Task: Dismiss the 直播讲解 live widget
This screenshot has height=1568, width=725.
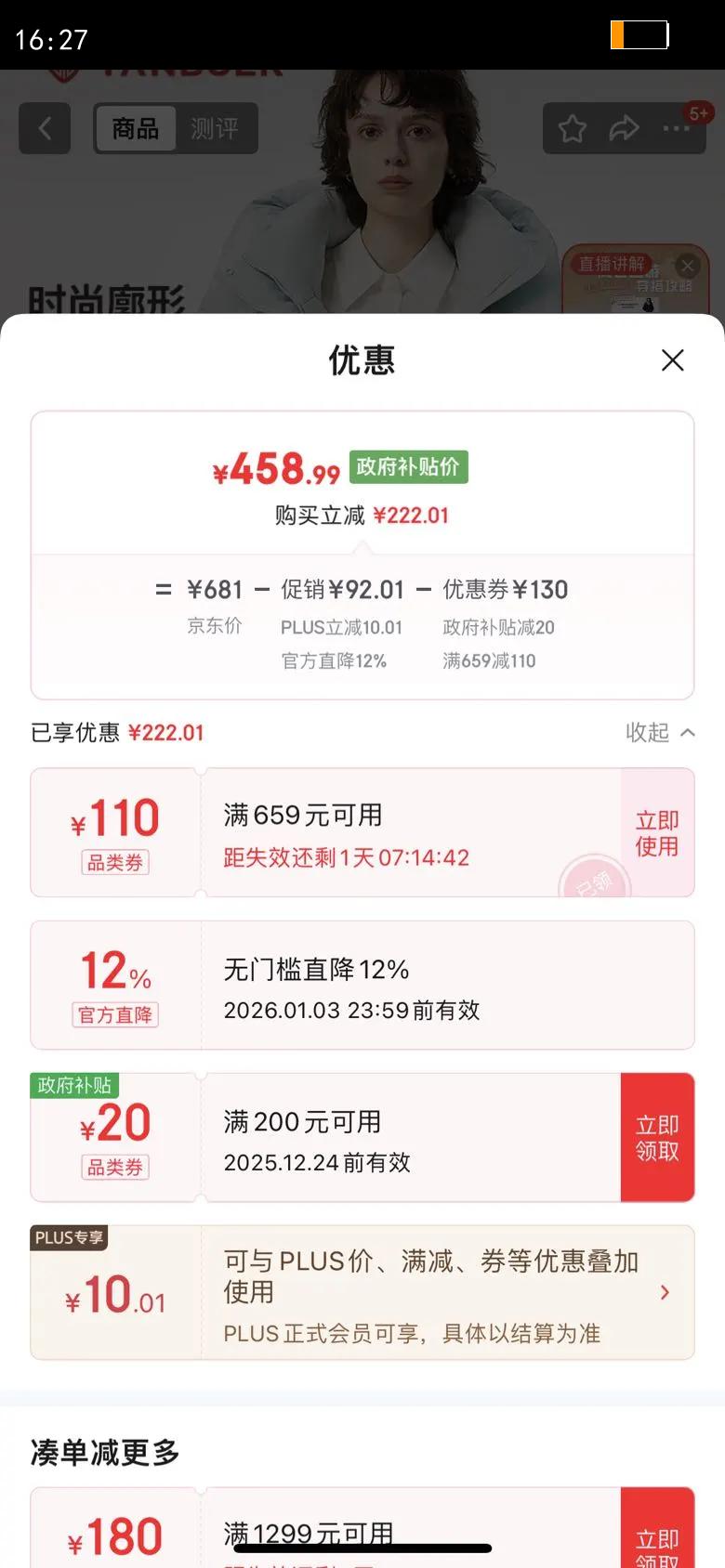Action: coord(688,266)
